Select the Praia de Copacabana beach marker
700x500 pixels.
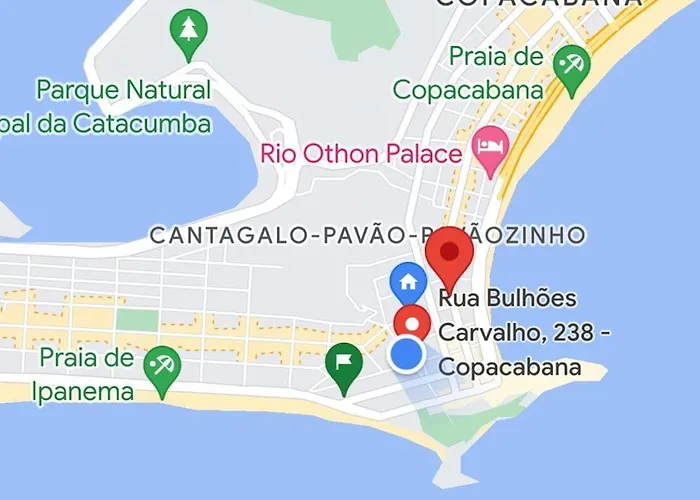[572, 66]
